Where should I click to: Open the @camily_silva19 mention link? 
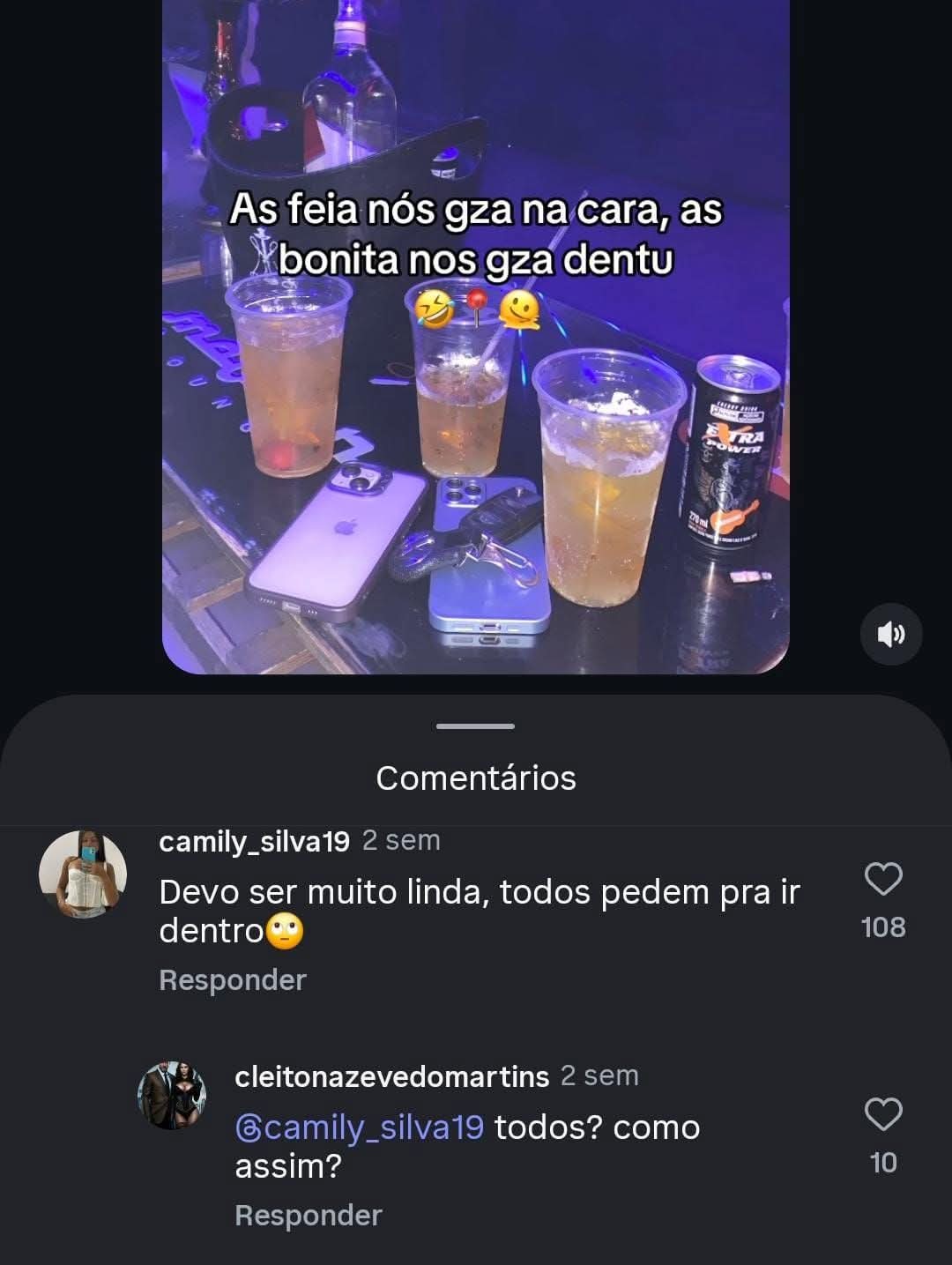[x=360, y=1127]
